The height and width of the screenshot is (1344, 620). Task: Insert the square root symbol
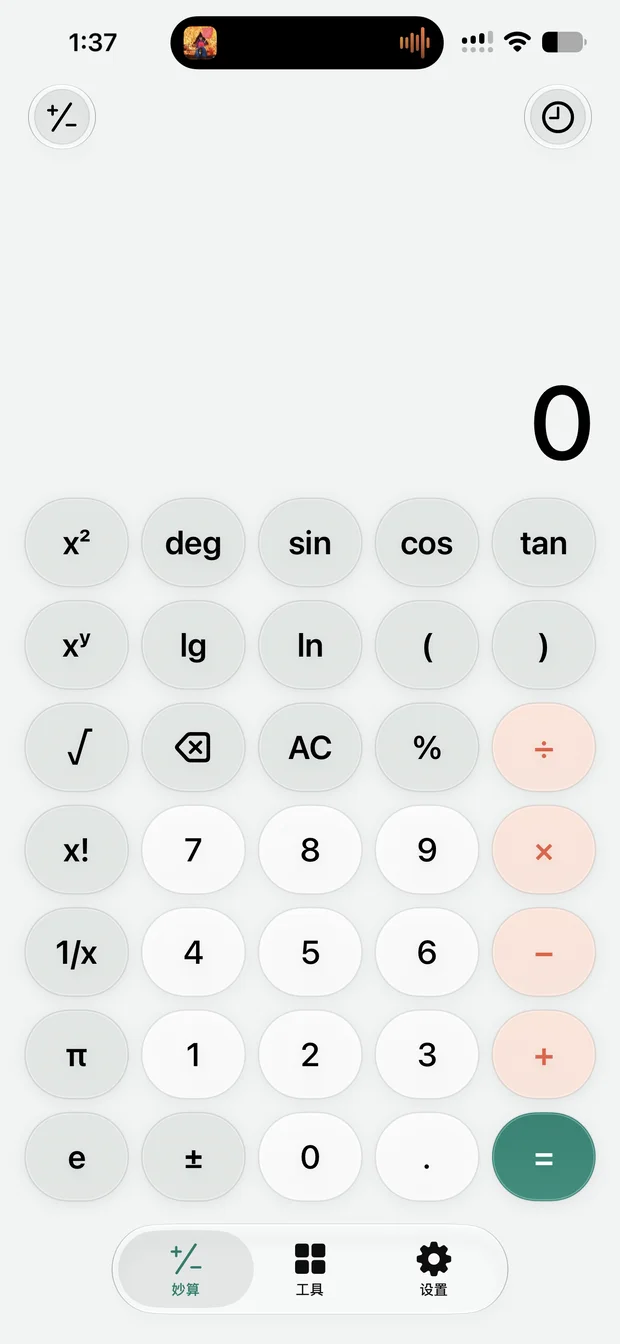[x=77, y=747]
